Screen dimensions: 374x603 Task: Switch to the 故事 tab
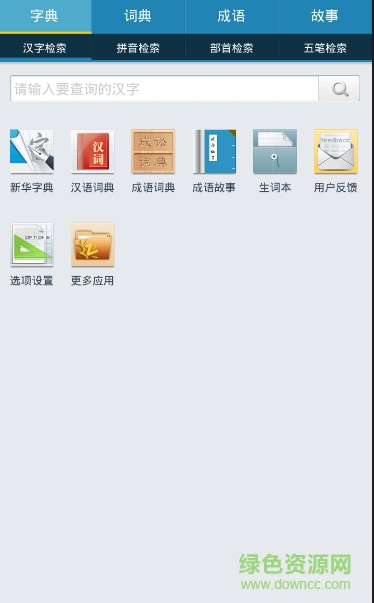pos(325,17)
